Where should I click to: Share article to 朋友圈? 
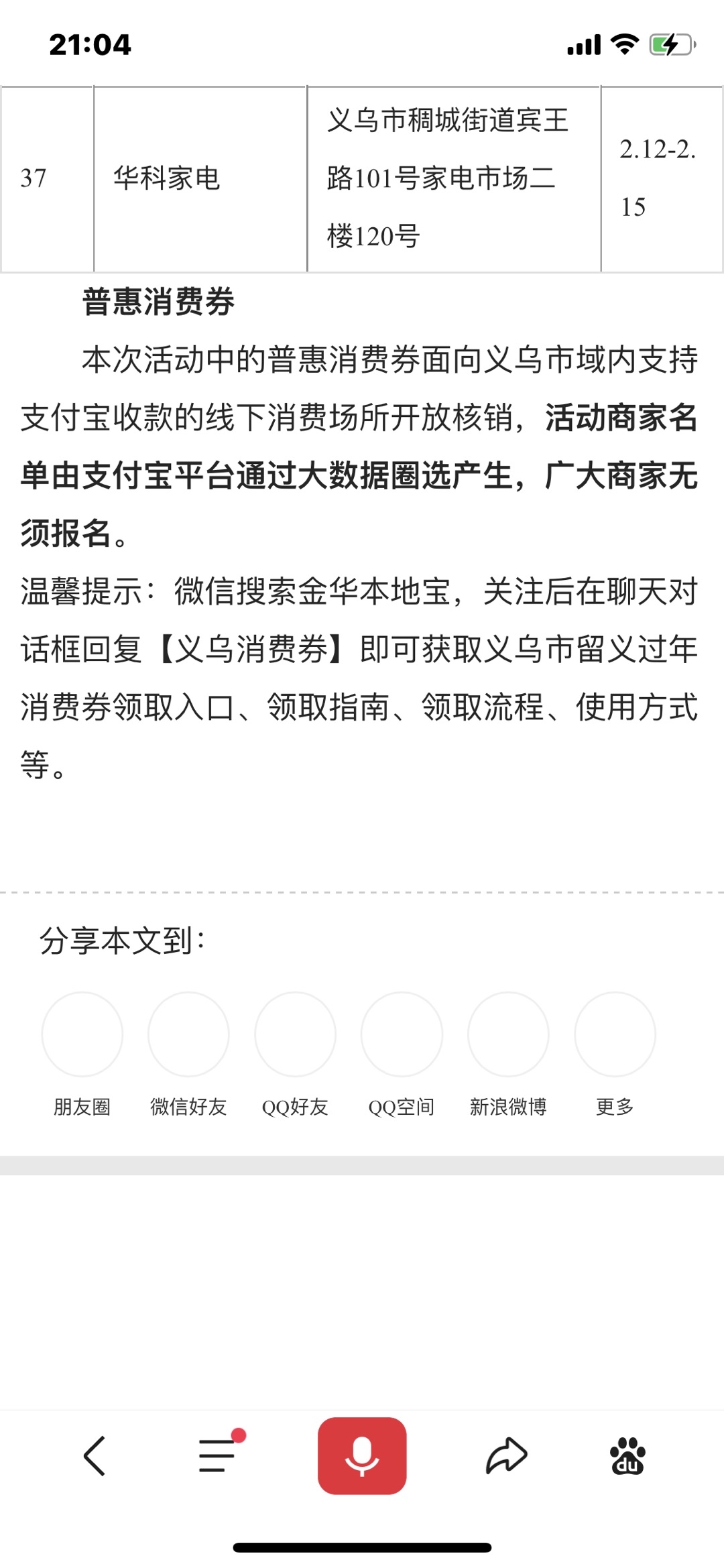(82, 1034)
